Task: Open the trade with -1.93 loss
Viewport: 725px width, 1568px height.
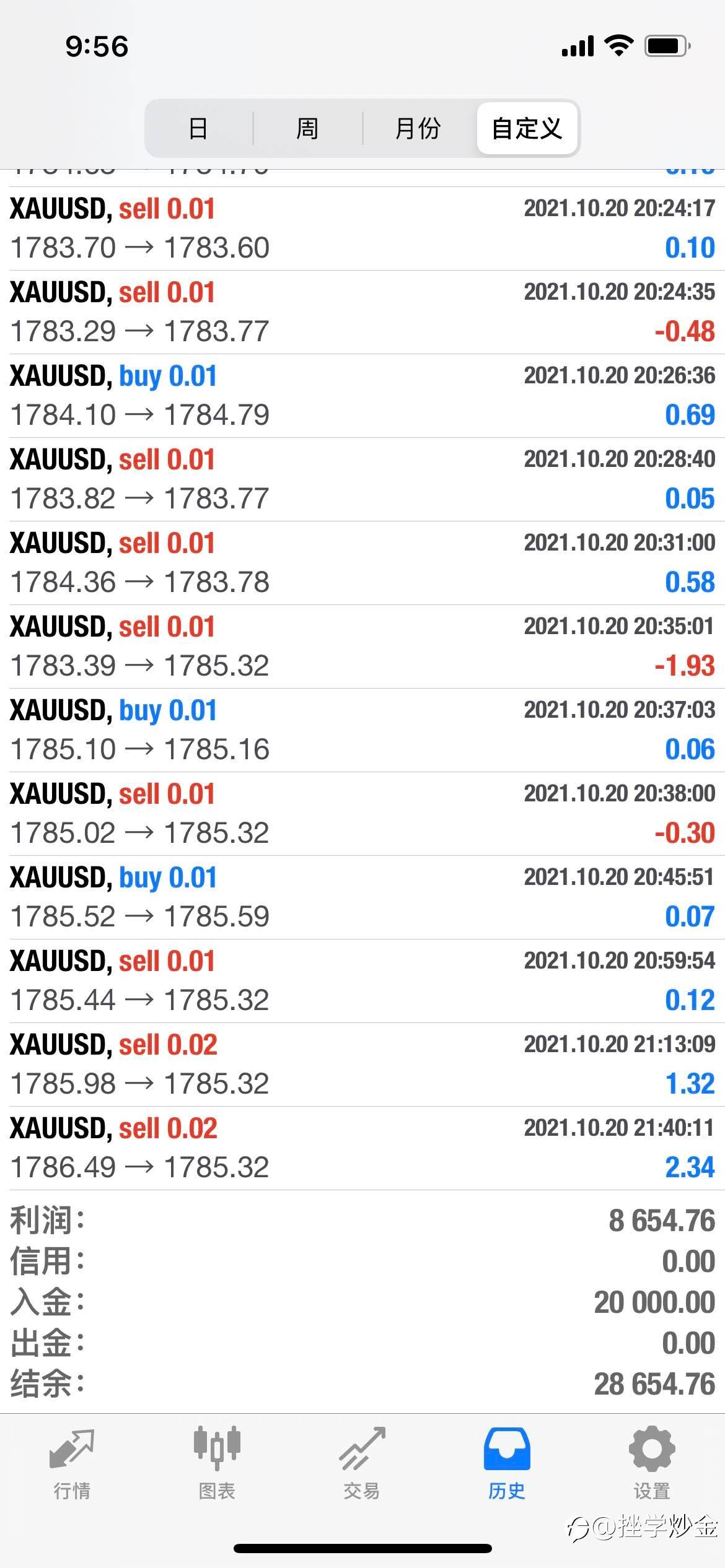Action: (x=362, y=647)
